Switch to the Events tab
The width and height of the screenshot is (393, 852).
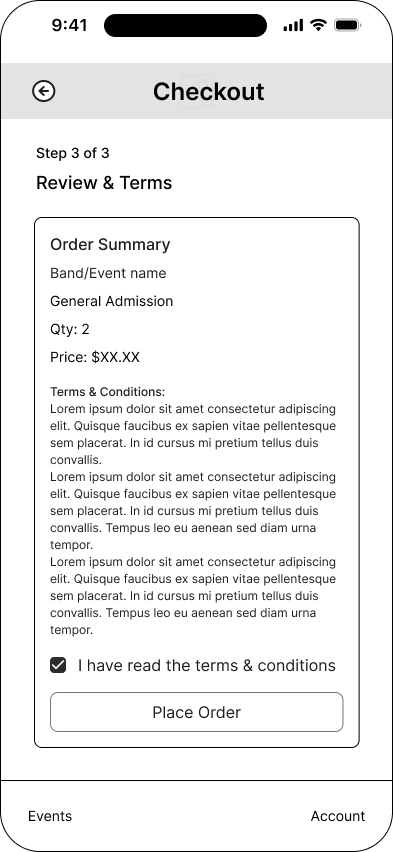50,816
